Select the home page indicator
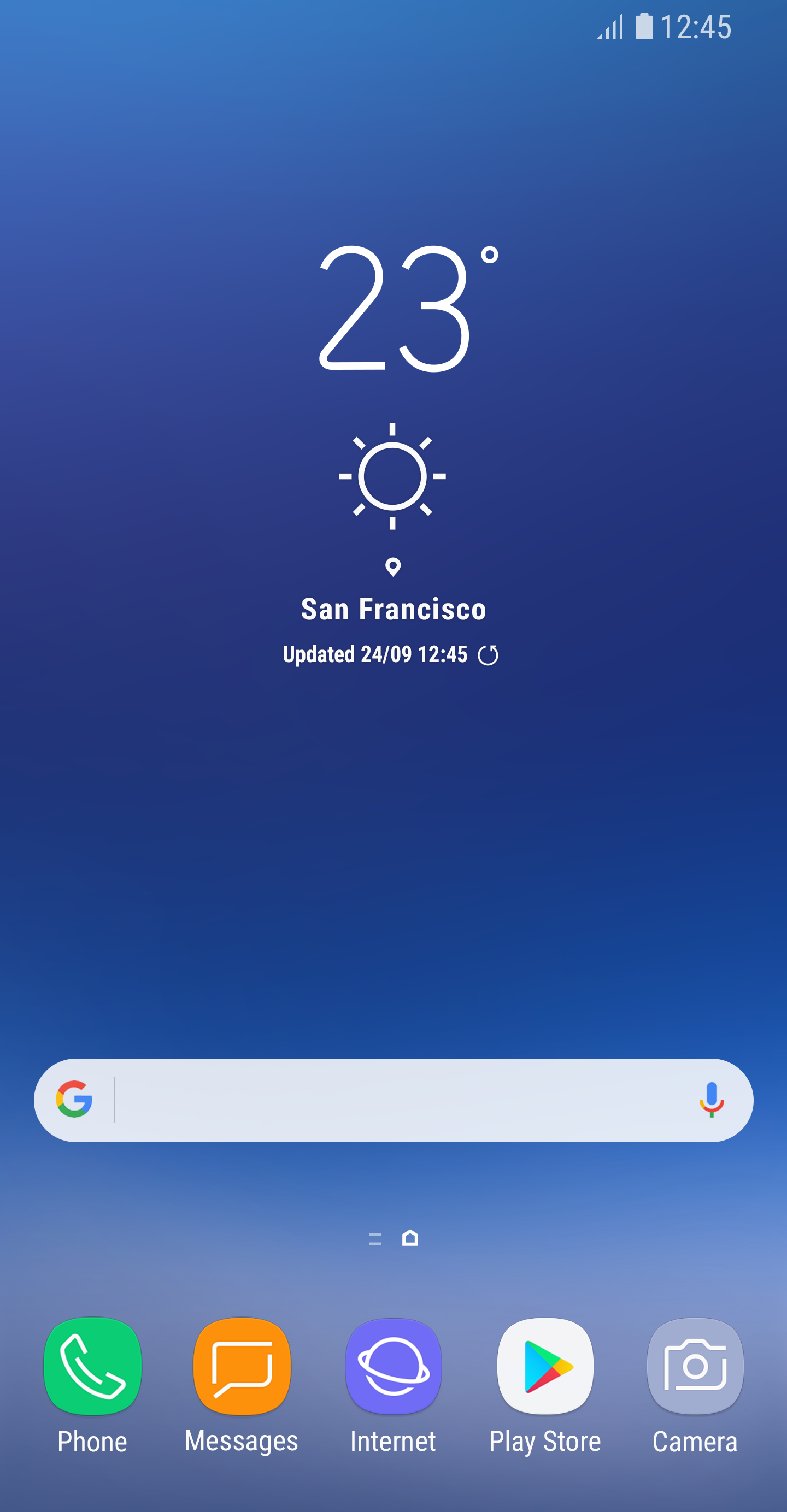 click(410, 1238)
